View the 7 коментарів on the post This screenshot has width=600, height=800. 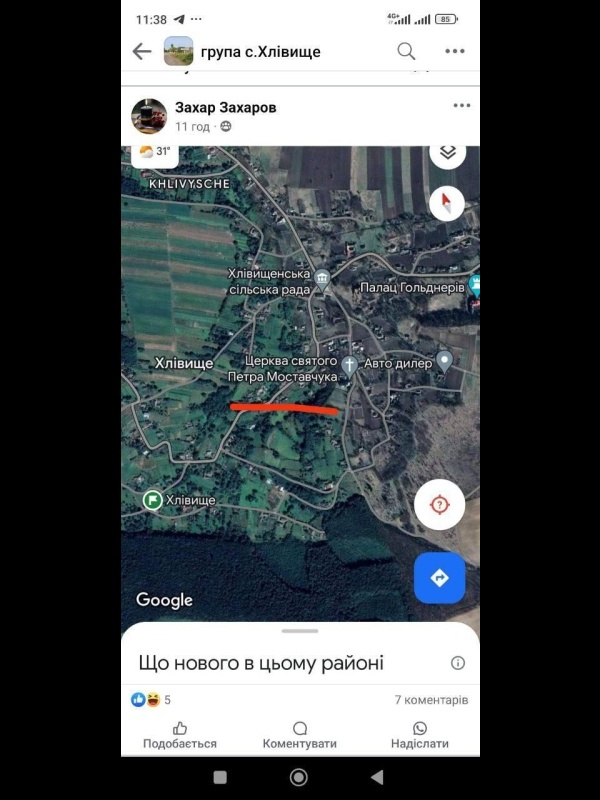(x=431, y=700)
